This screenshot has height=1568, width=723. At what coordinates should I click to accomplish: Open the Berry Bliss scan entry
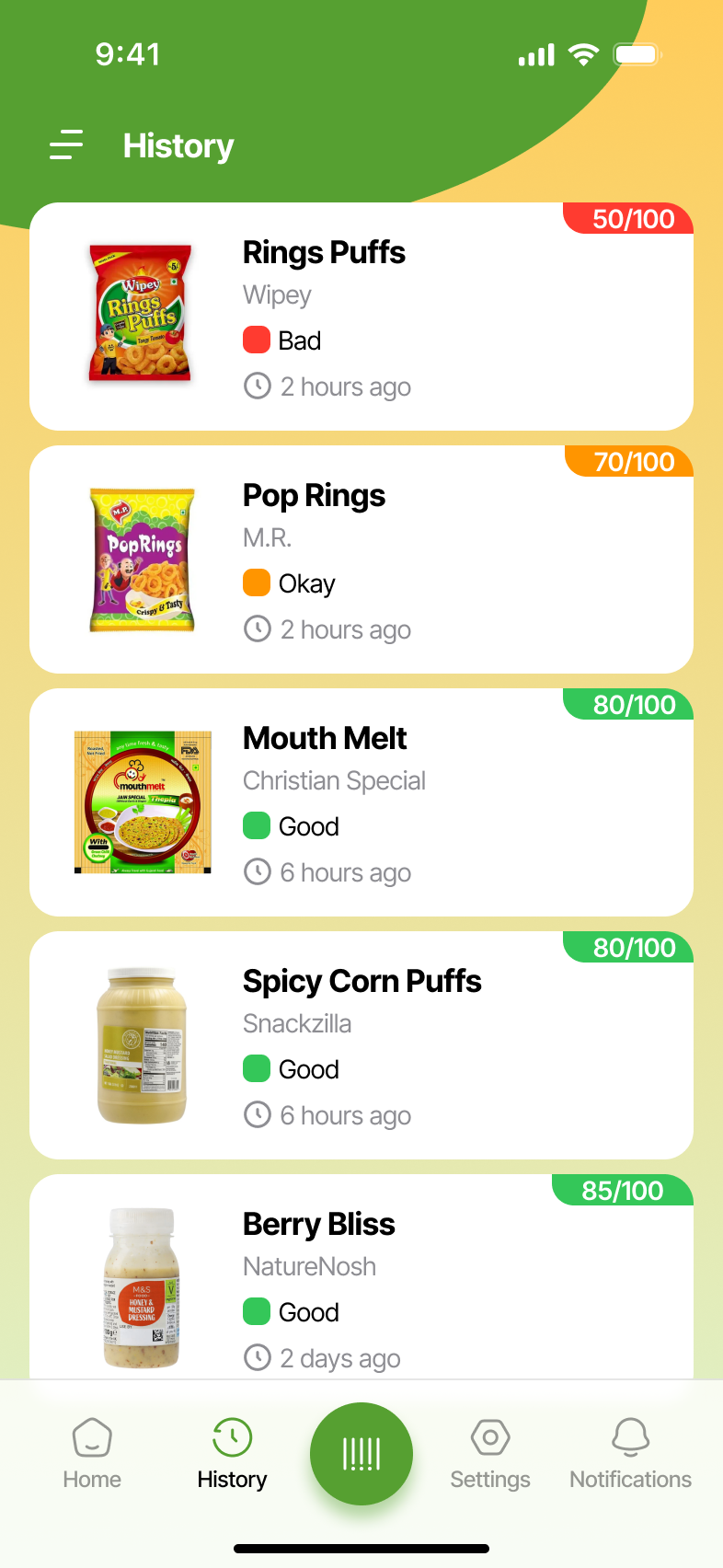click(361, 1279)
